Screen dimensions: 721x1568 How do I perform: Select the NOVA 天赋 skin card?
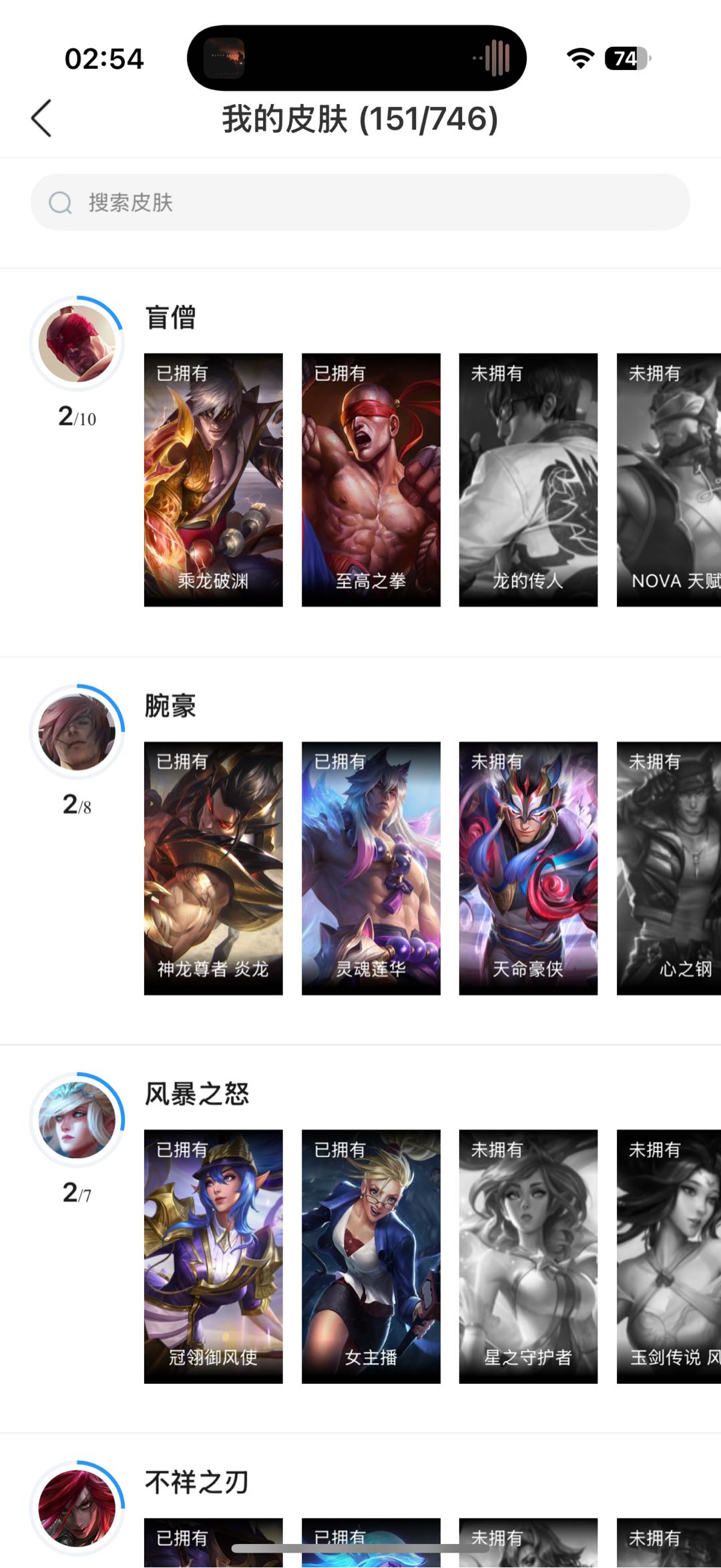(x=669, y=480)
